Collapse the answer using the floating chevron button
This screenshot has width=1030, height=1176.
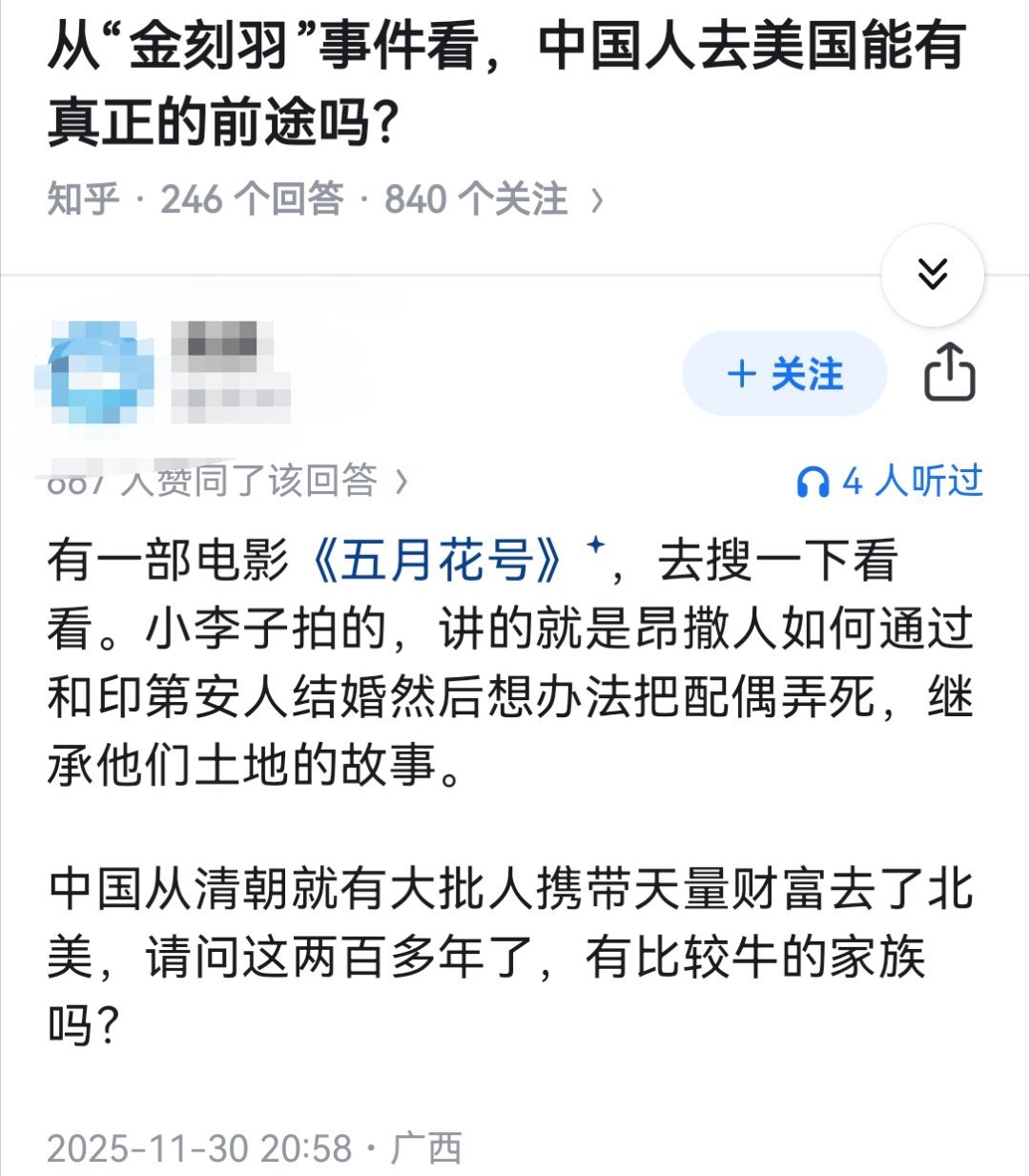point(932,273)
